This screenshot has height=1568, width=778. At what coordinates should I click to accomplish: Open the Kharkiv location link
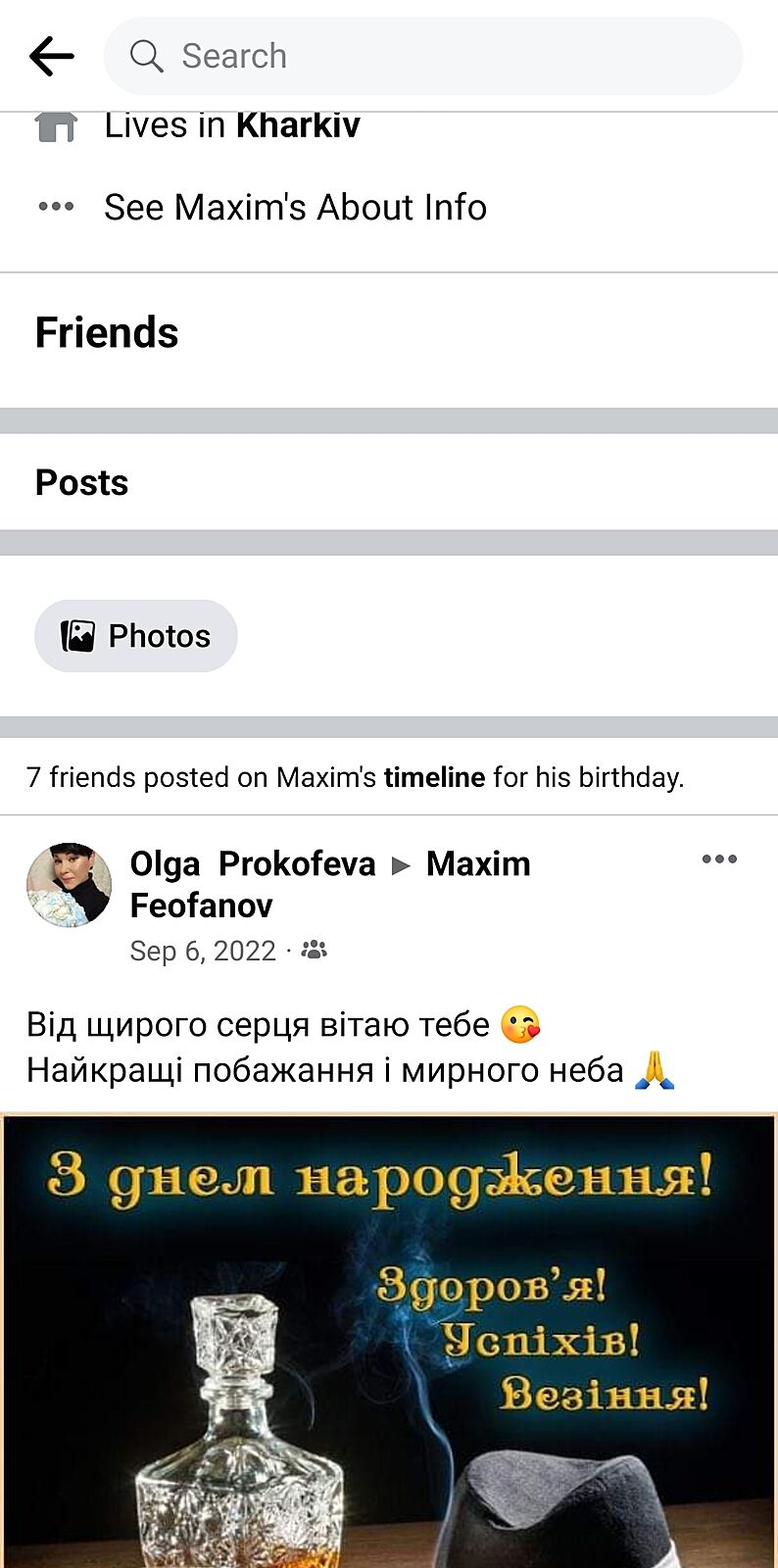click(x=298, y=126)
